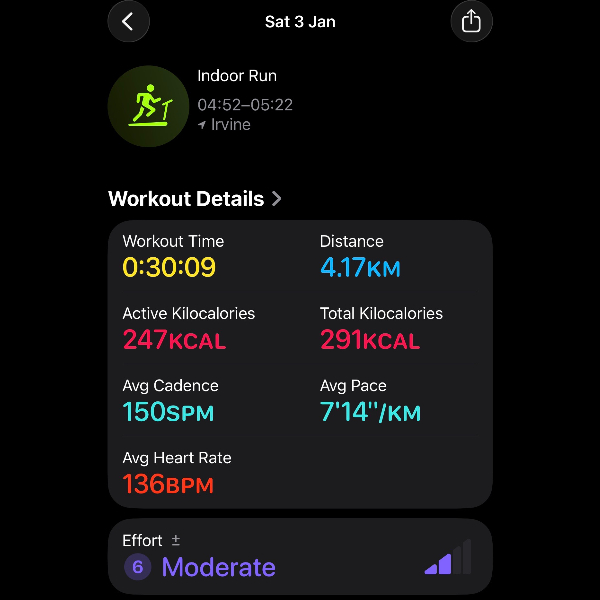Share this Indoor Run workout
600x600 pixels.
(471, 21)
